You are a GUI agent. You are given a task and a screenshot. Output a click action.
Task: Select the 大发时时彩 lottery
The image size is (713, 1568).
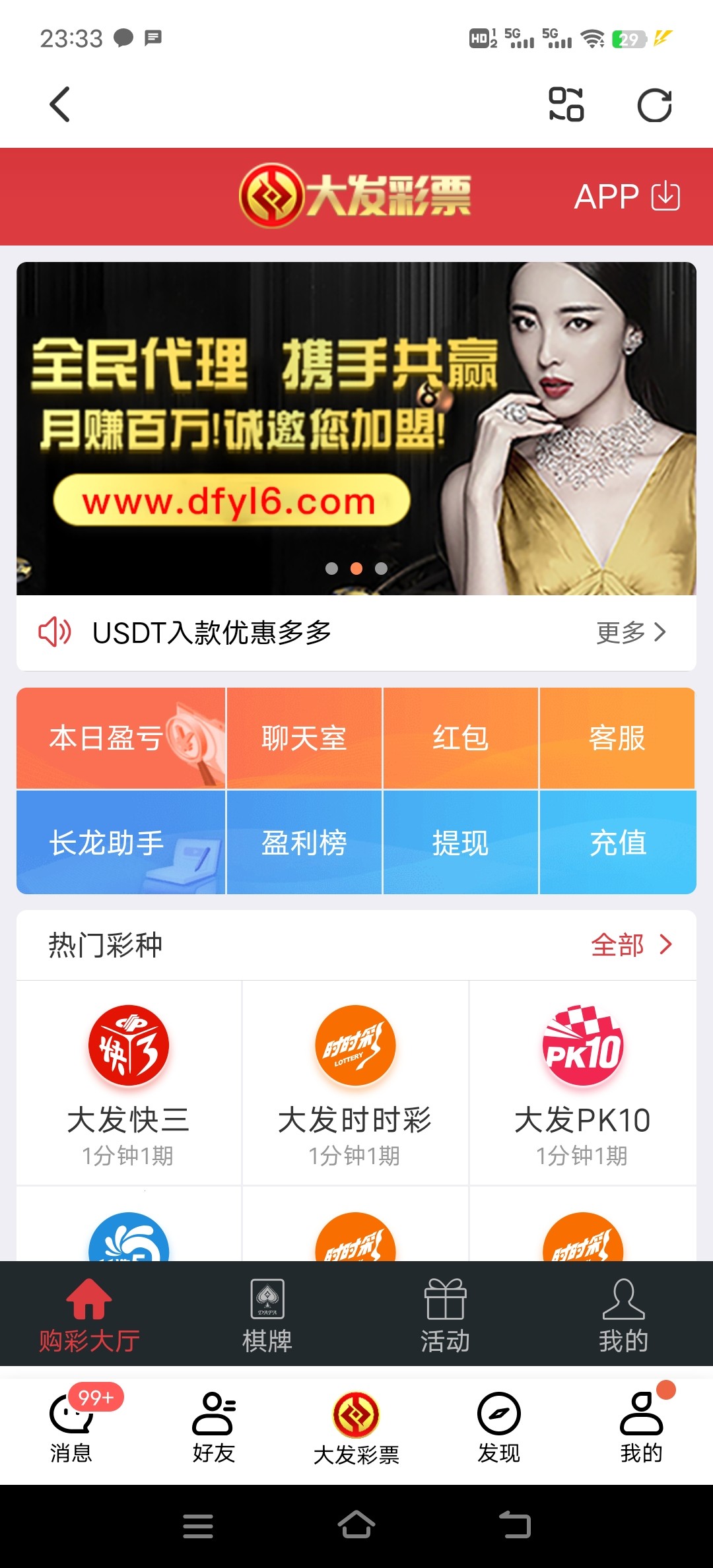click(355, 1082)
